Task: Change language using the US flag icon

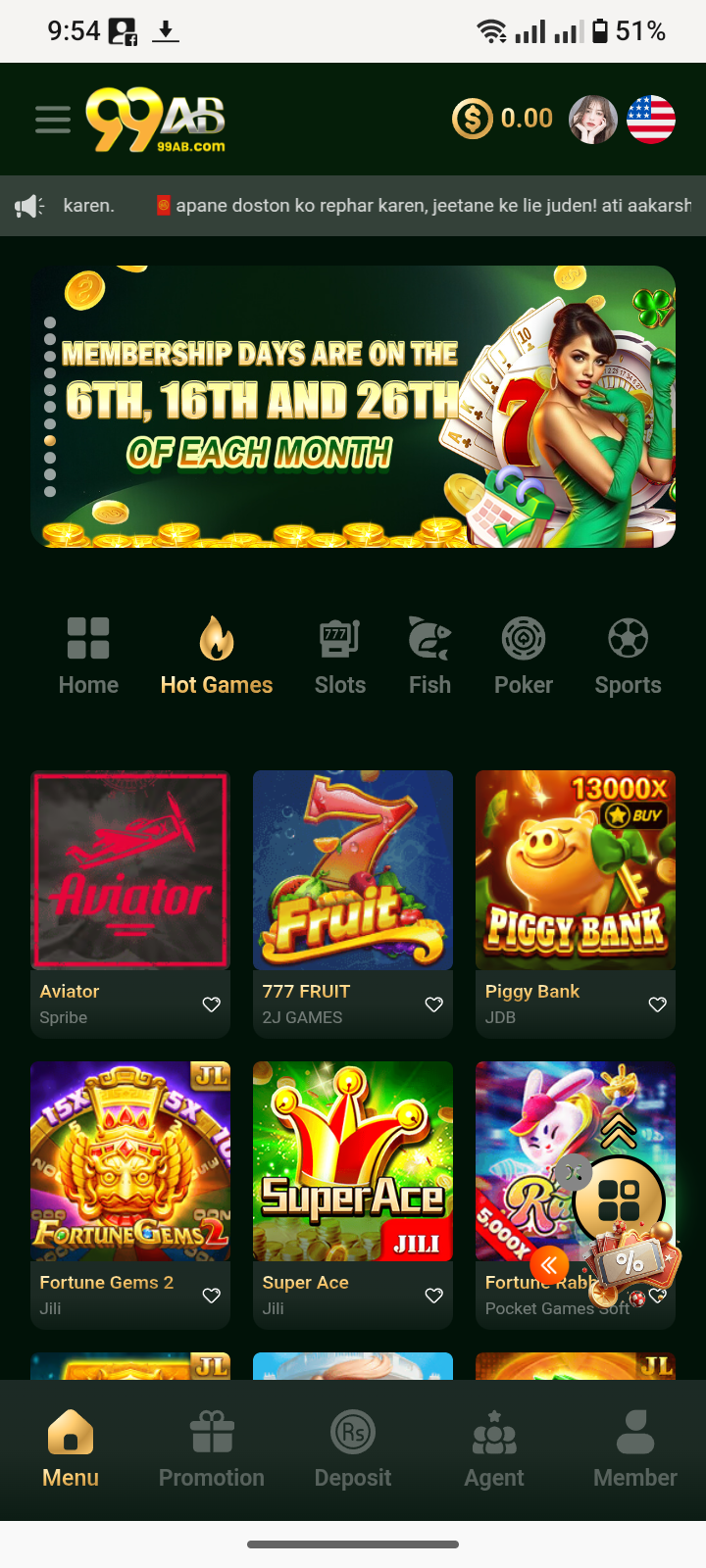Action: 651,120
